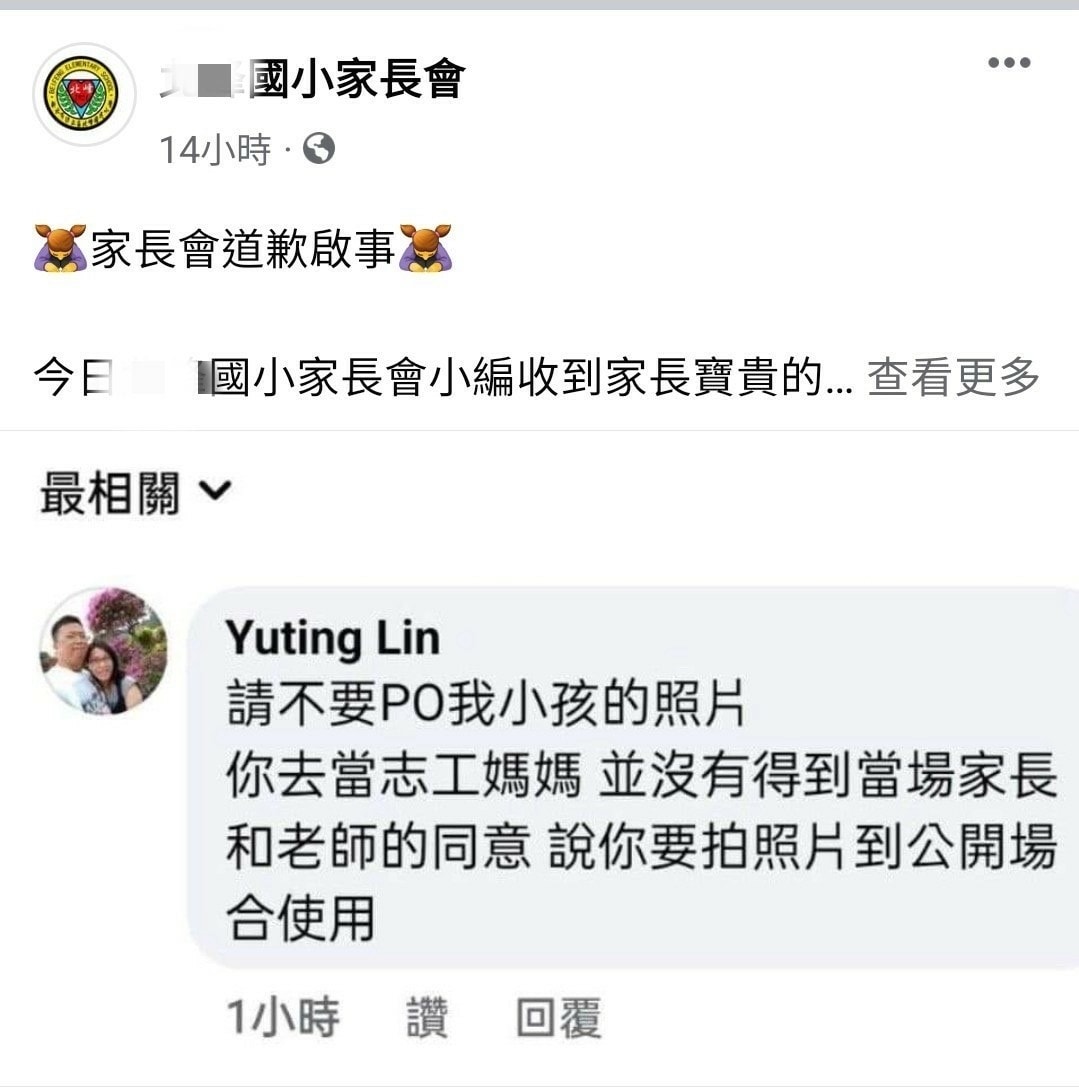Change comment sorting from 最相關
This screenshot has height=1087, width=1079.
coord(135,493)
